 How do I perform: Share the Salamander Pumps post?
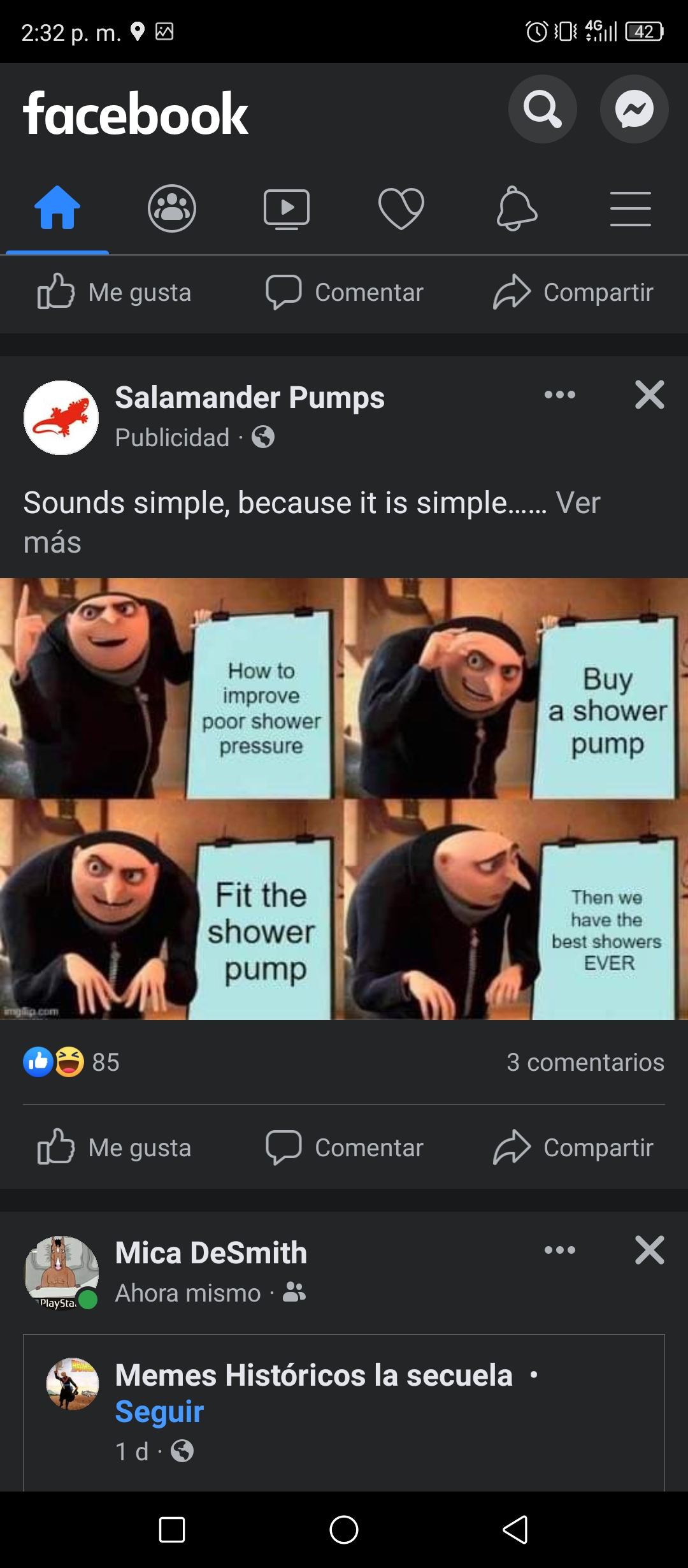pyautogui.click(x=573, y=1147)
